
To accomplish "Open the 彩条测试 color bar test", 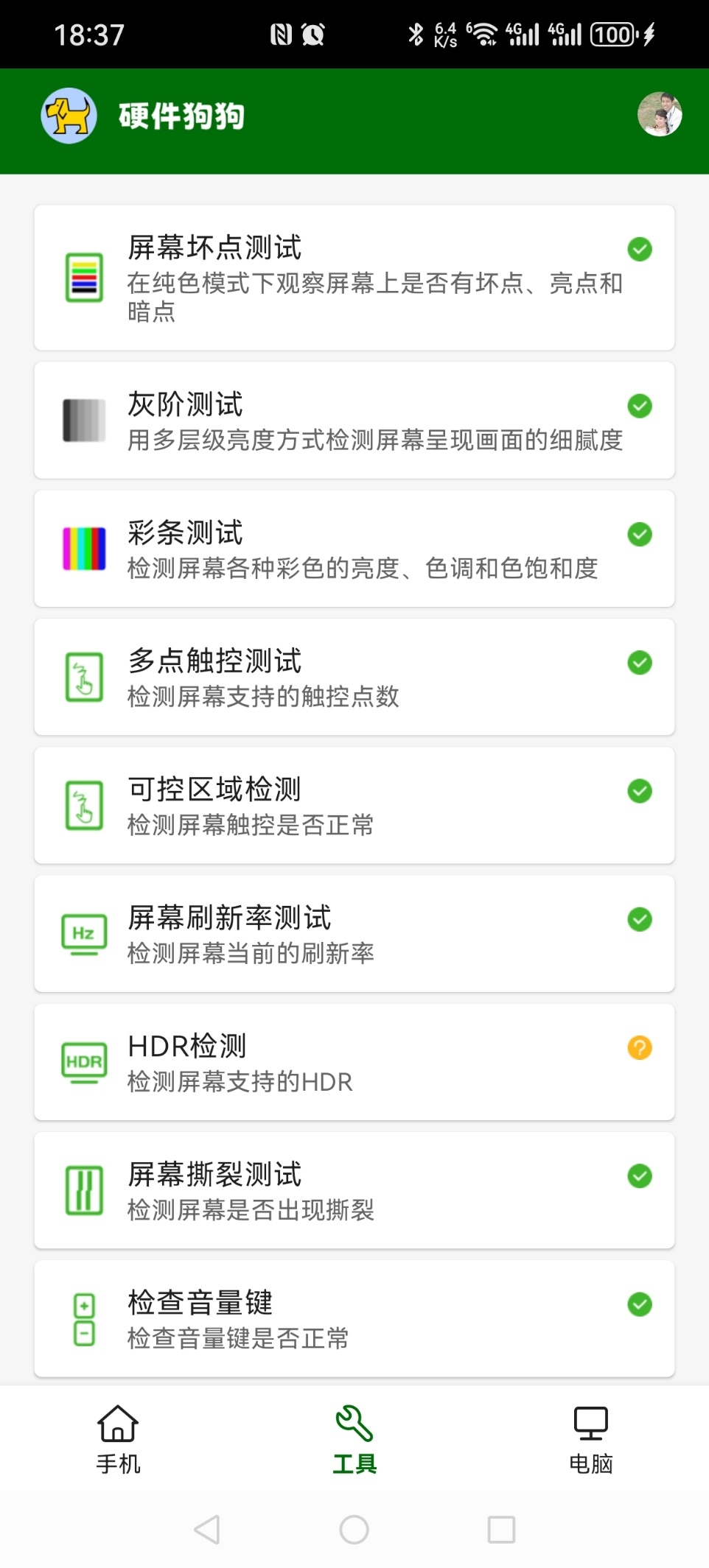I will (354, 548).
